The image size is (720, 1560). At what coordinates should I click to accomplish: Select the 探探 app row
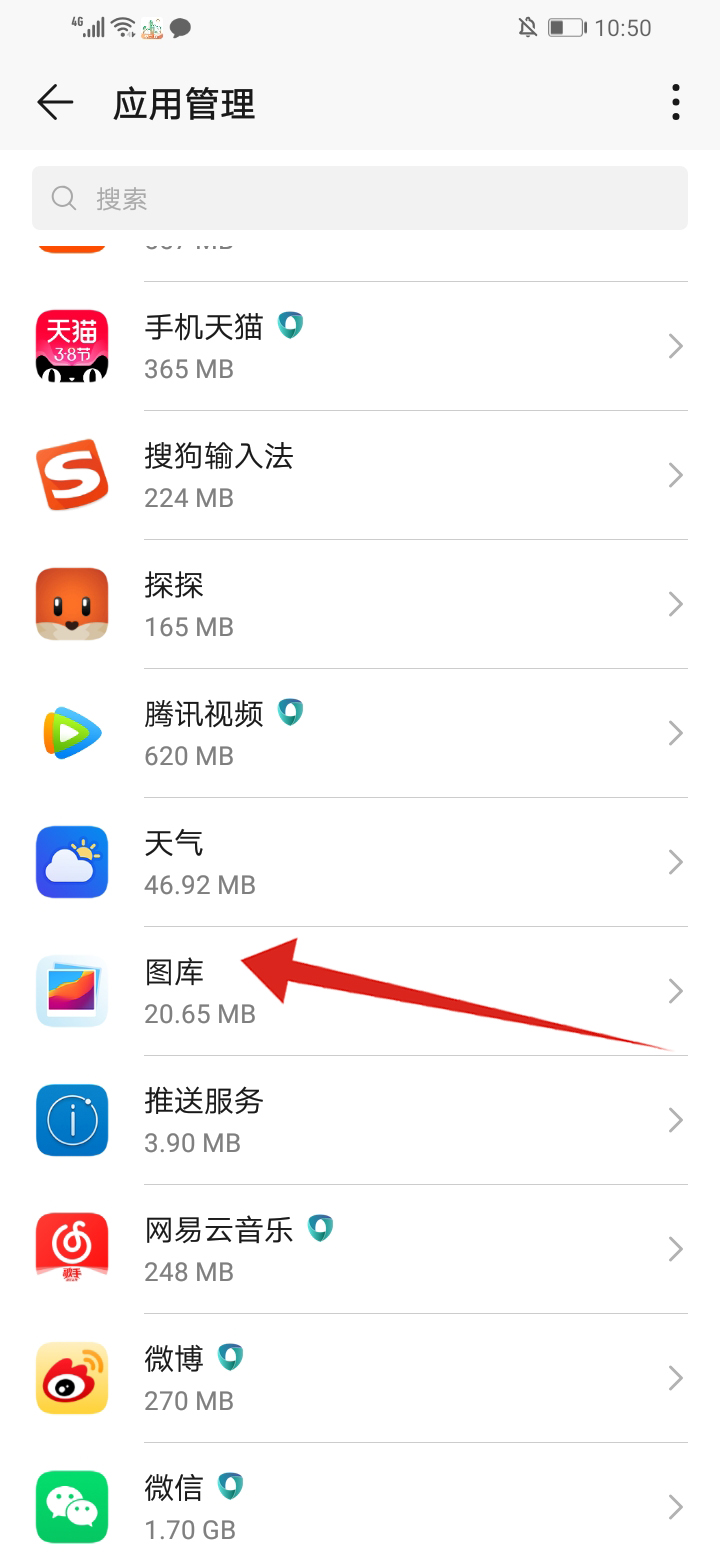(360, 604)
